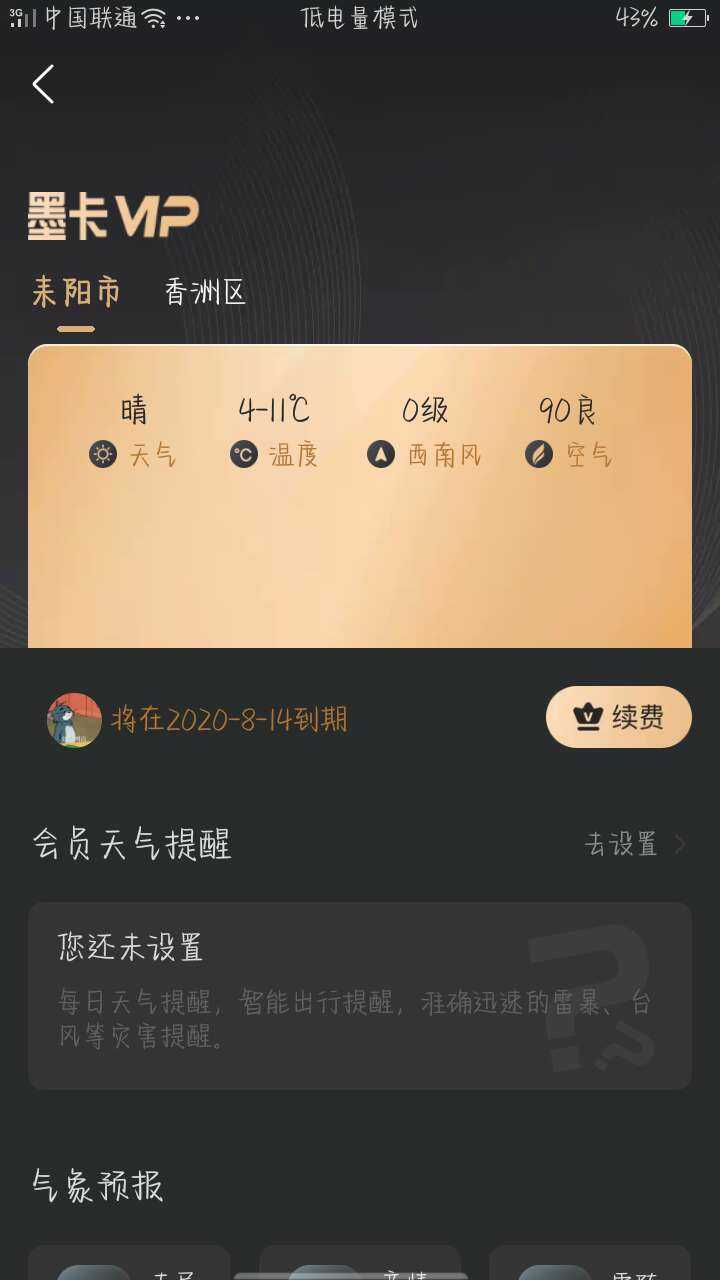Switch to the 香洲区 city tab
720x1280 pixels.
pos(205,293)
